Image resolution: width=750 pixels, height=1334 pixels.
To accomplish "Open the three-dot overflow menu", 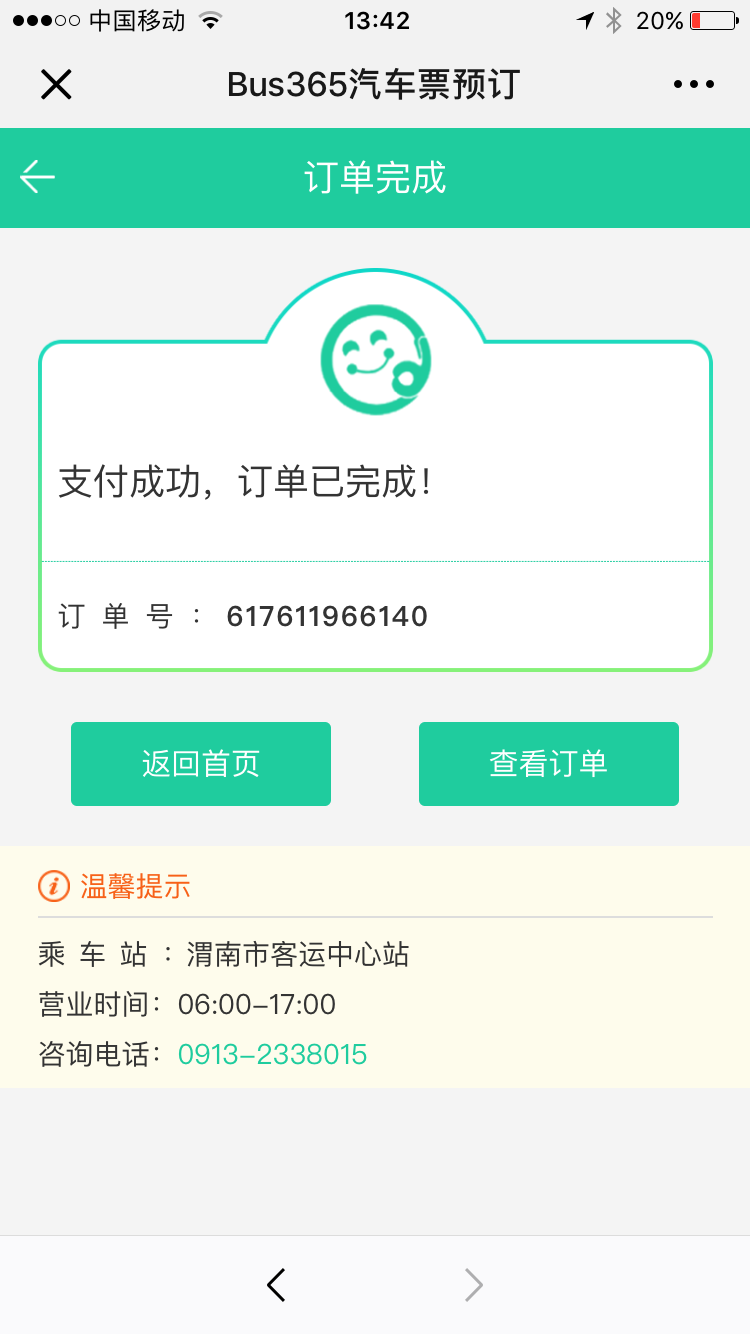I will 693,85.
